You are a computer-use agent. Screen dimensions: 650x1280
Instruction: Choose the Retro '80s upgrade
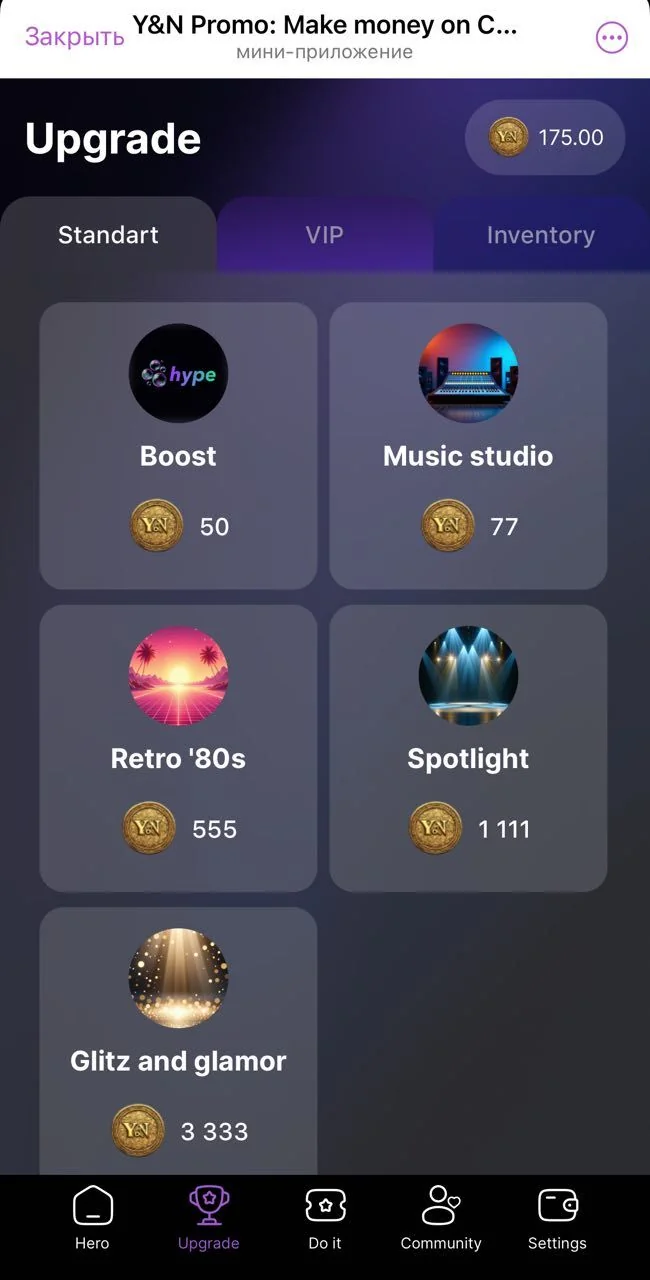[178, 748]
